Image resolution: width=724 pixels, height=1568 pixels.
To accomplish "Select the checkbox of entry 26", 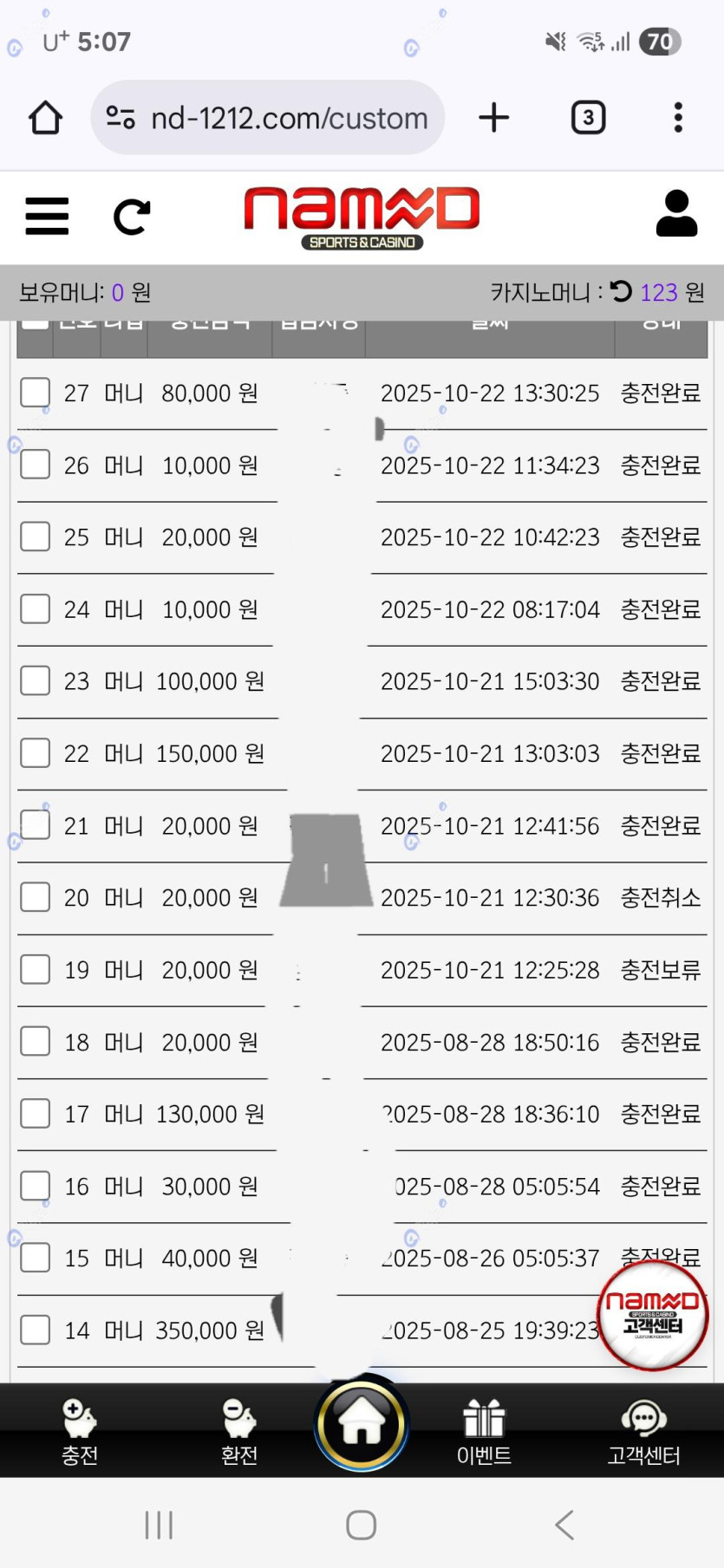I will pos(36,465).
